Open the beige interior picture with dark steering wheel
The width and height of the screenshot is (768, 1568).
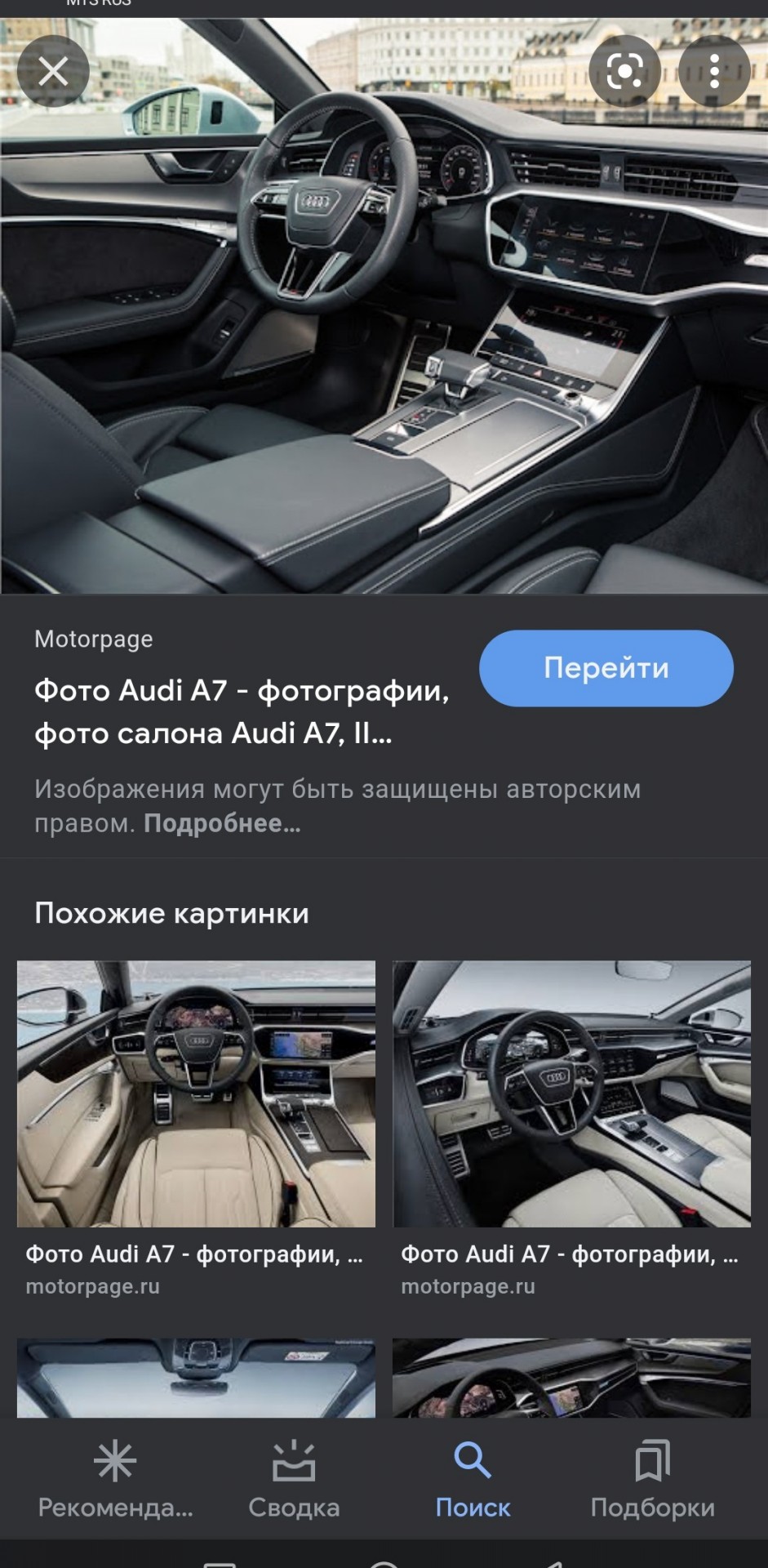click(x=196, y=1094)
